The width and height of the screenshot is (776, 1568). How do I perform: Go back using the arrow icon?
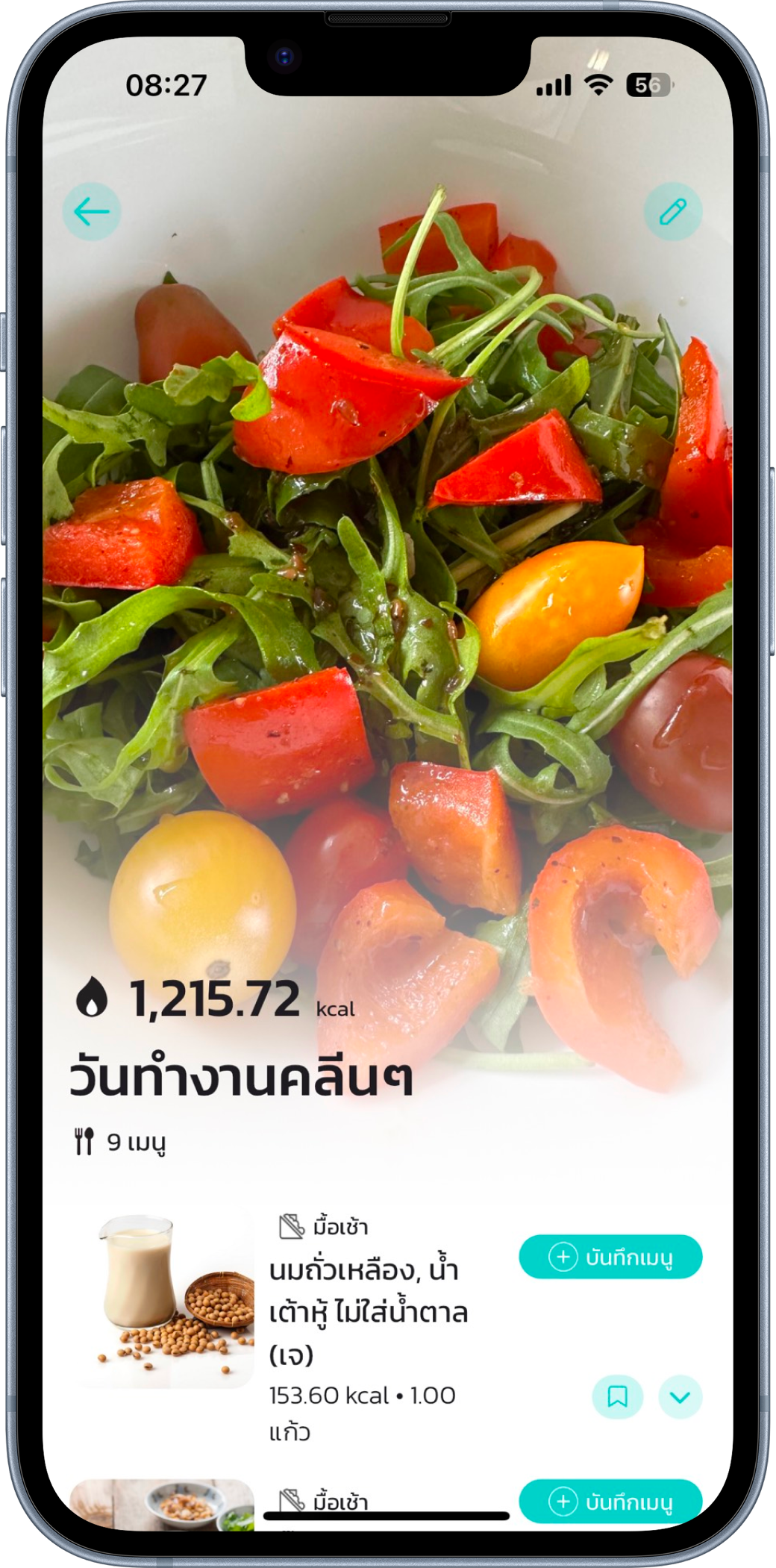coord(92,211)
